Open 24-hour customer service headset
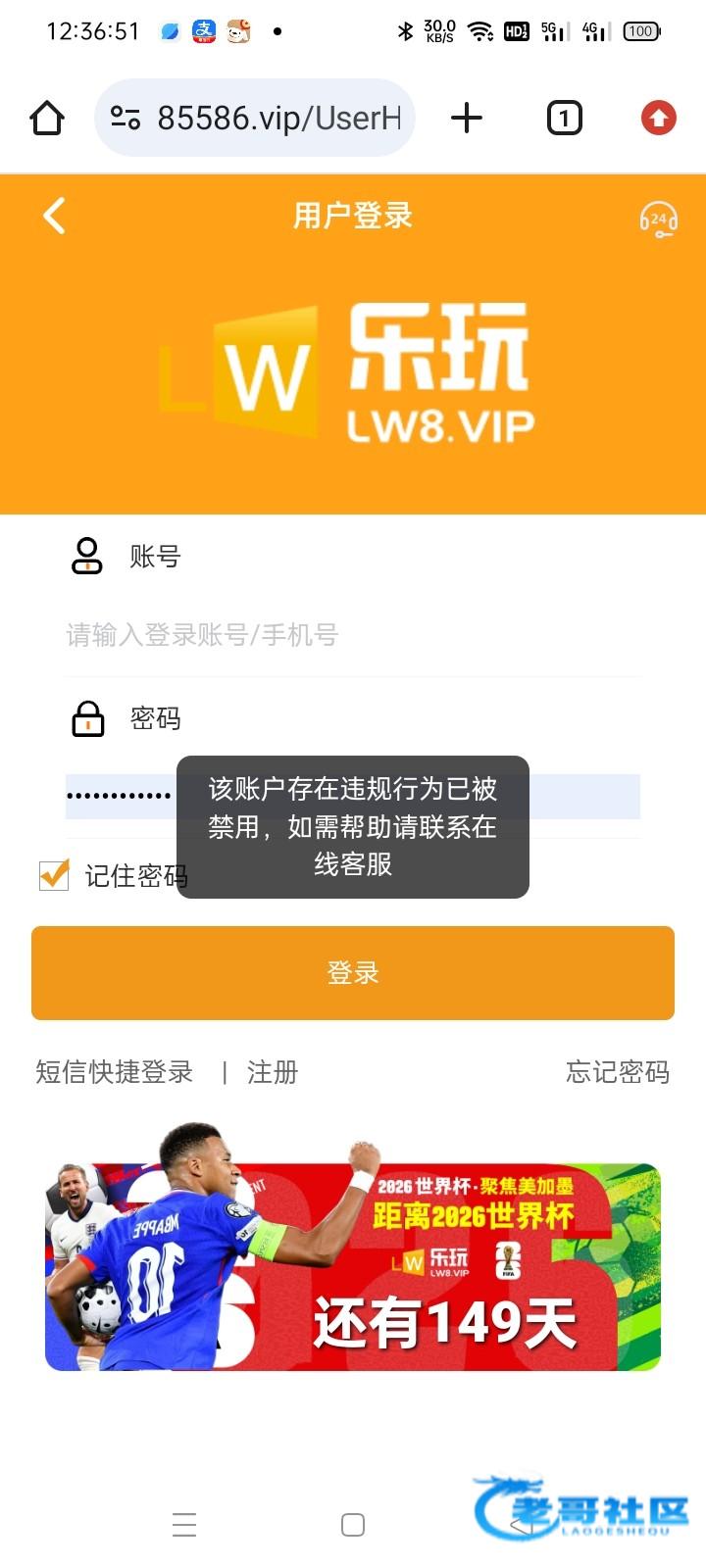 (658, 219)
